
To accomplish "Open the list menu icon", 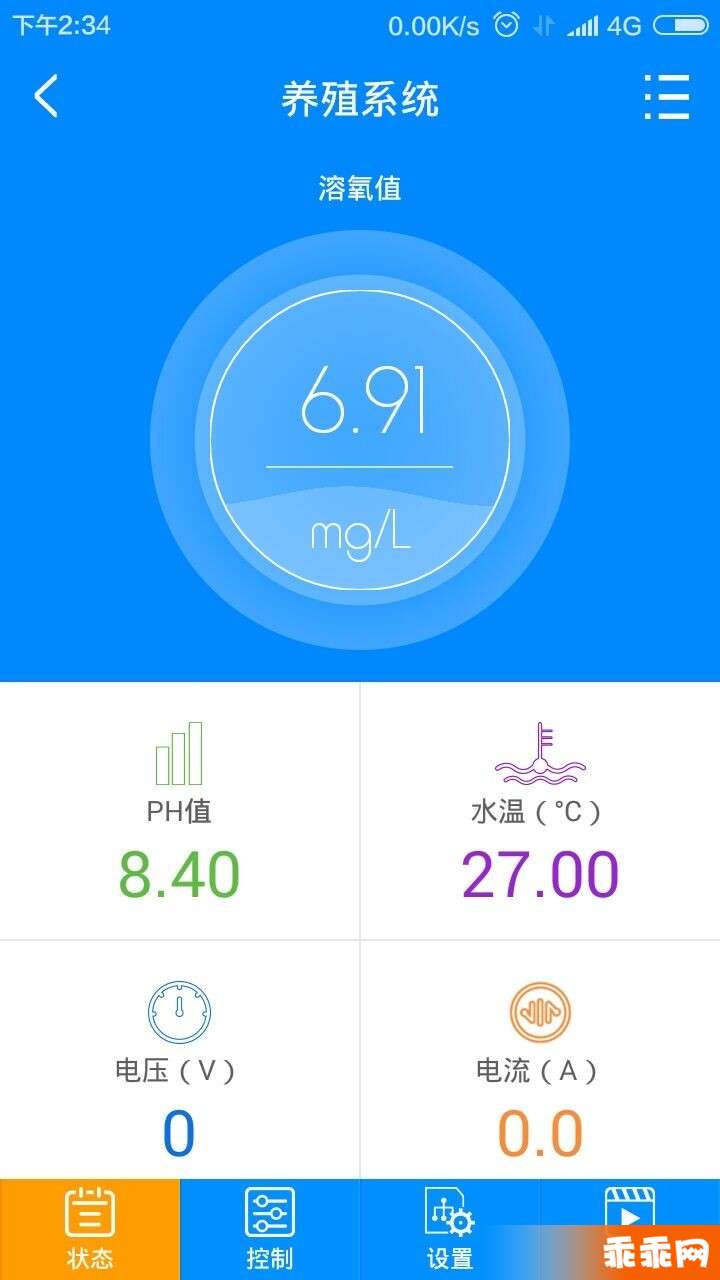I will pyautogui.click(x=667, y=97).
